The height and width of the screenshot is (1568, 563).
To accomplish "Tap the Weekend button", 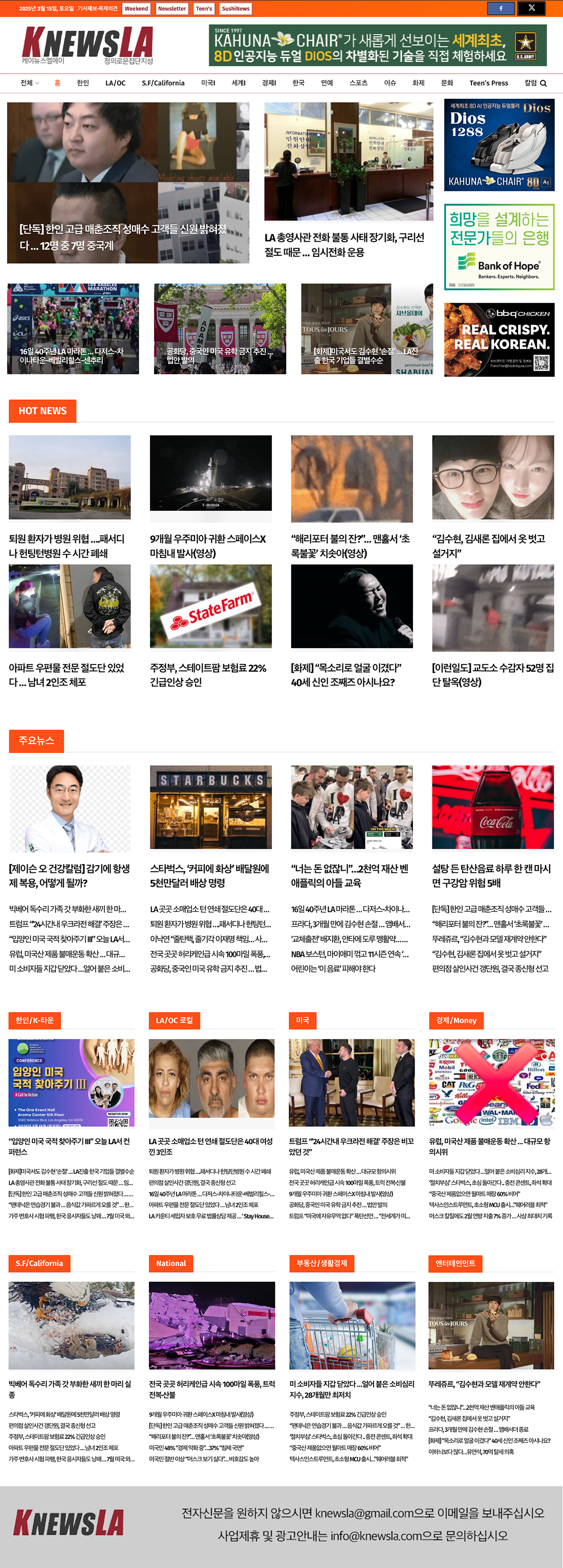I will click(x=136, y=9).
